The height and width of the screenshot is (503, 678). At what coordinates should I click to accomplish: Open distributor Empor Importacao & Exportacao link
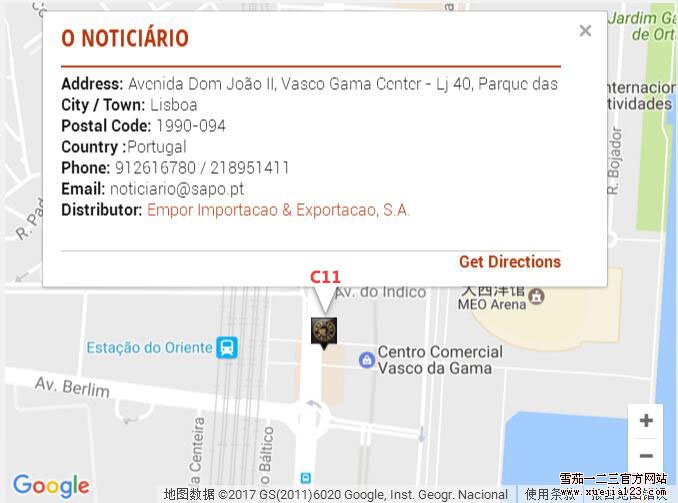coord(278,210)
